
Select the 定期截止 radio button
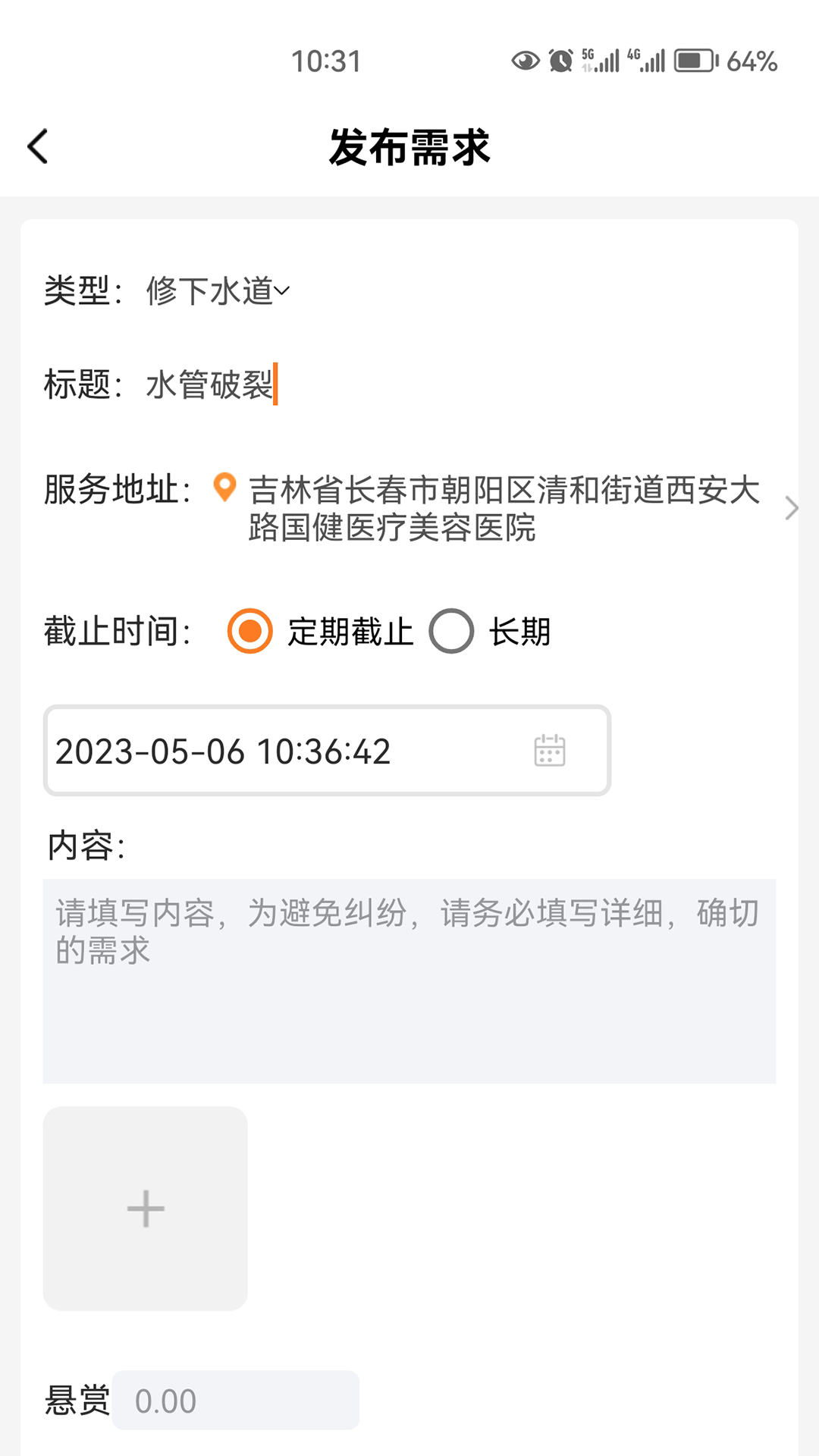[250, 630]
